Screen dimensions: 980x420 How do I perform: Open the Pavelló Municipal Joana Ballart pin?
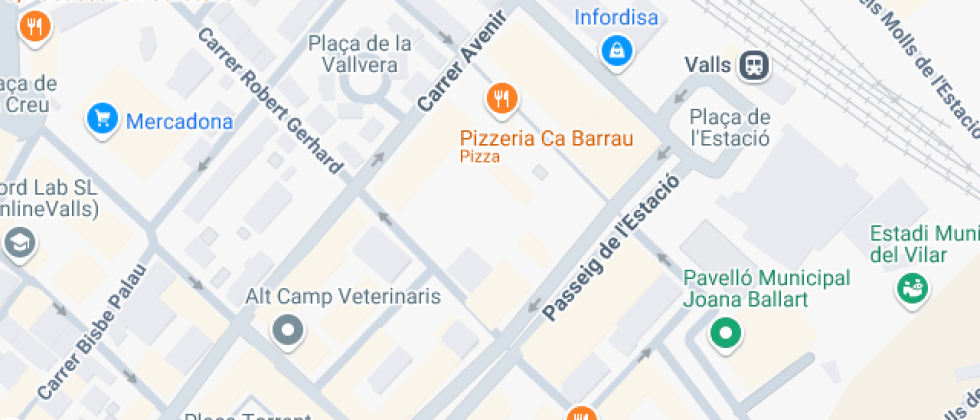click(725, 333)
